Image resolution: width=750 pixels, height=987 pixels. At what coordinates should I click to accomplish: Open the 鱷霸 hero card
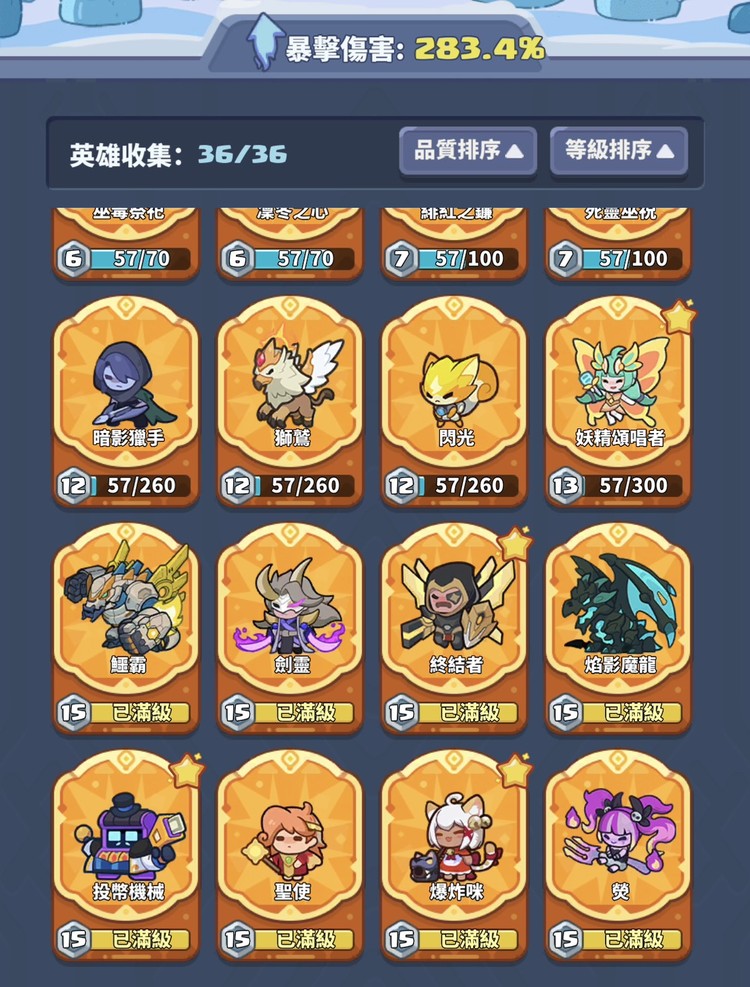pos(127,627)
